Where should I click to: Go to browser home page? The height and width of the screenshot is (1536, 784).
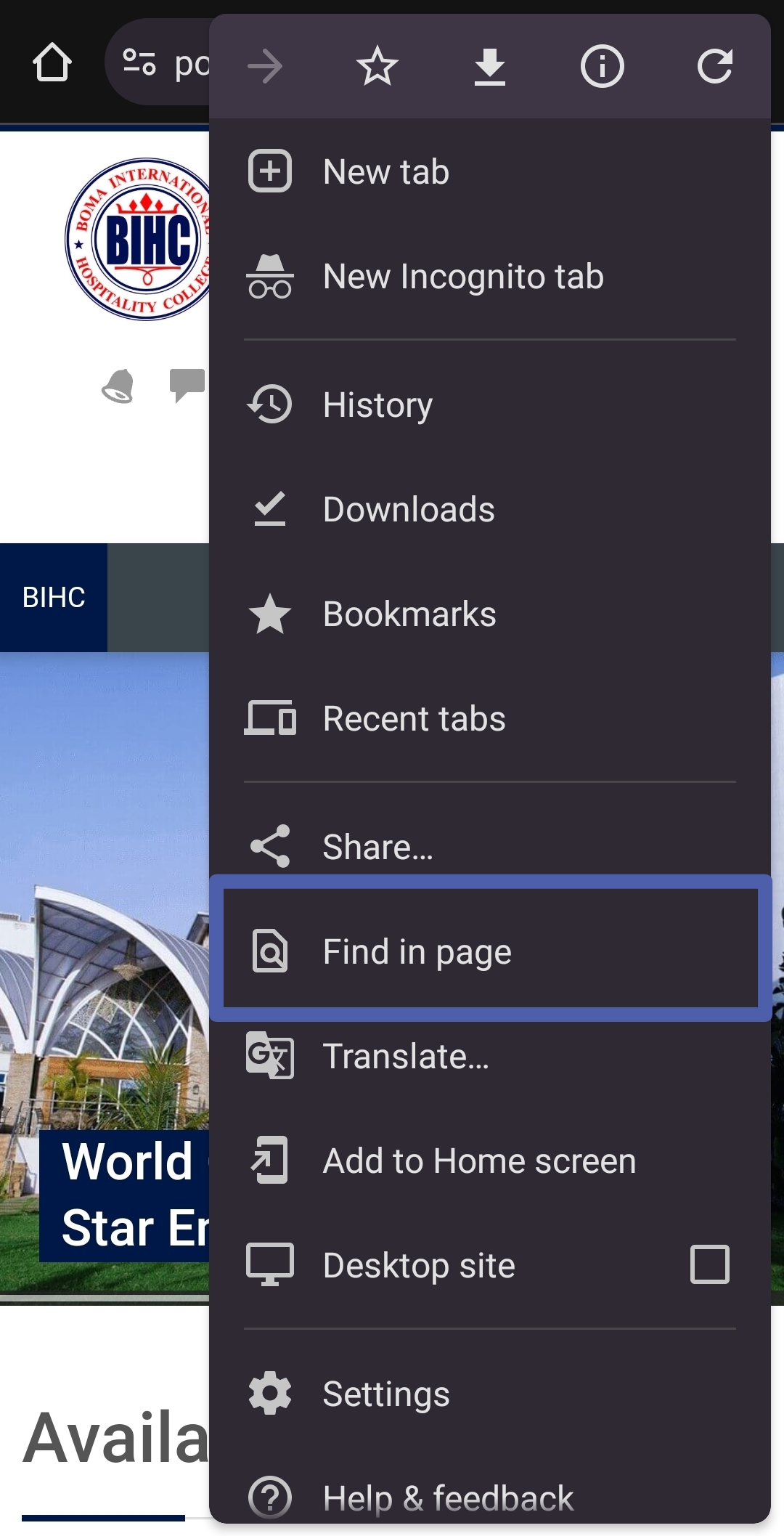[x=52, y=62]
